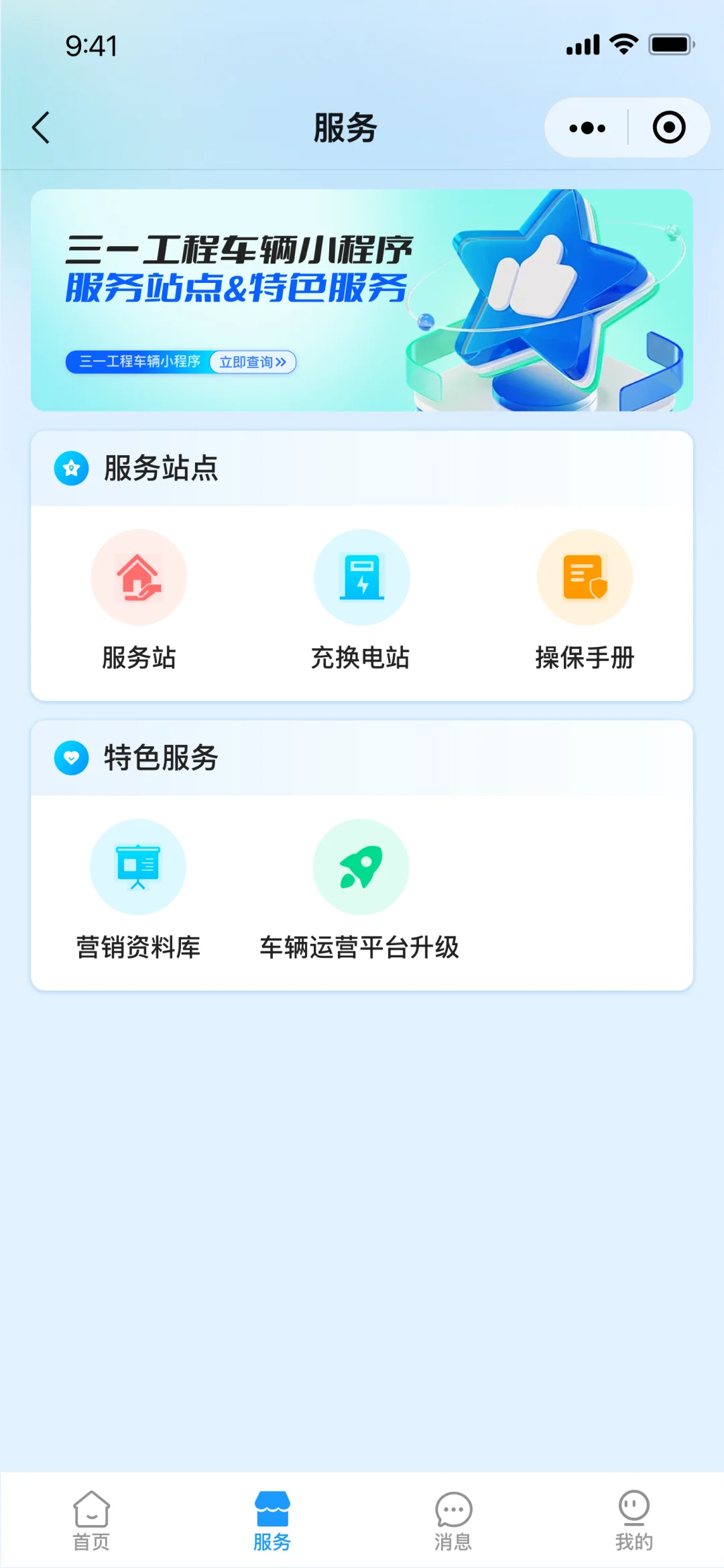Open the 服务站 service station icon
The image size is (724, 1568).
coord(138,577)
